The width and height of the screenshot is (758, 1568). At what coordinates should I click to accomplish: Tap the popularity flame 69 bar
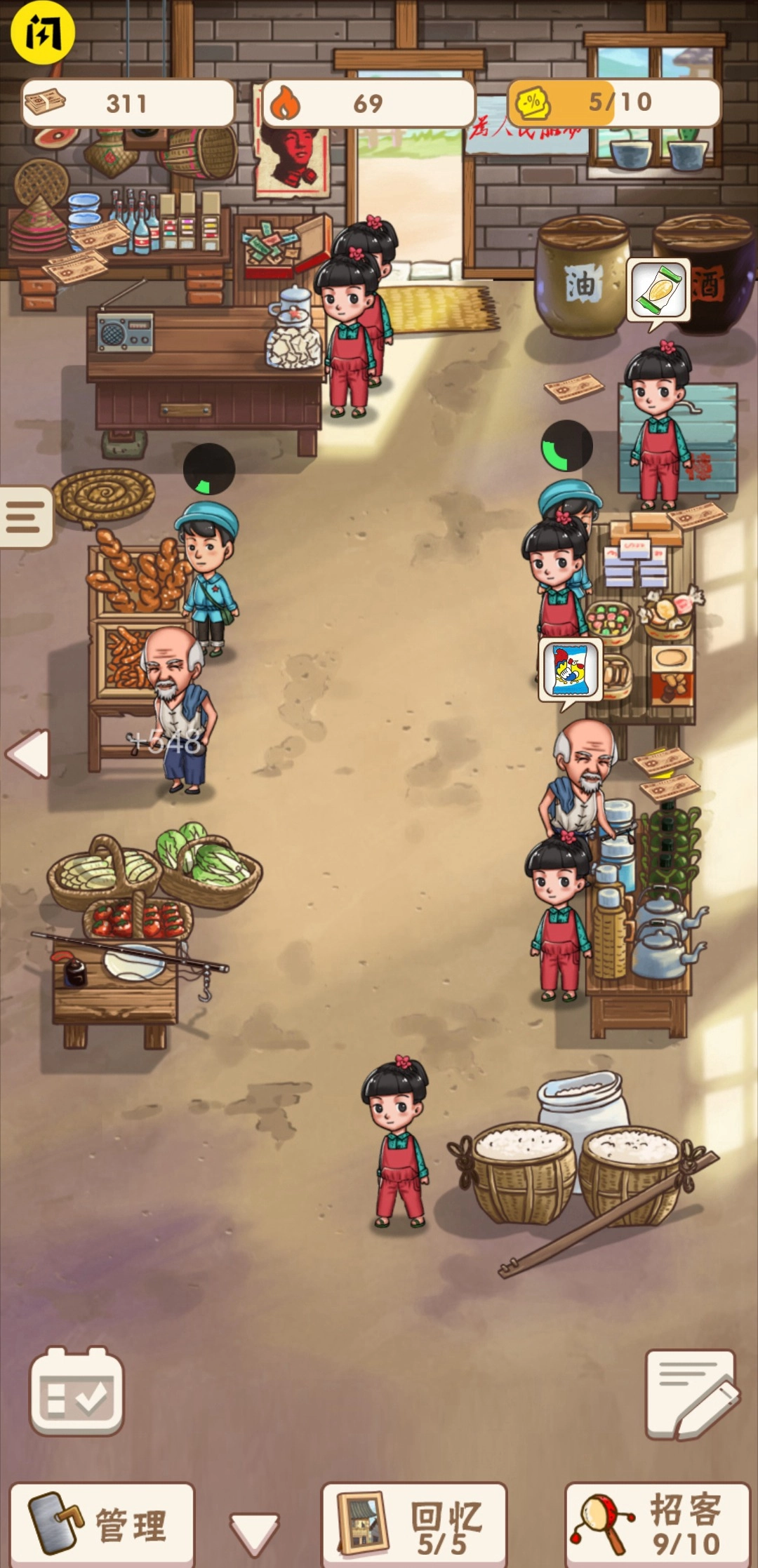click(x=368, y=103)
